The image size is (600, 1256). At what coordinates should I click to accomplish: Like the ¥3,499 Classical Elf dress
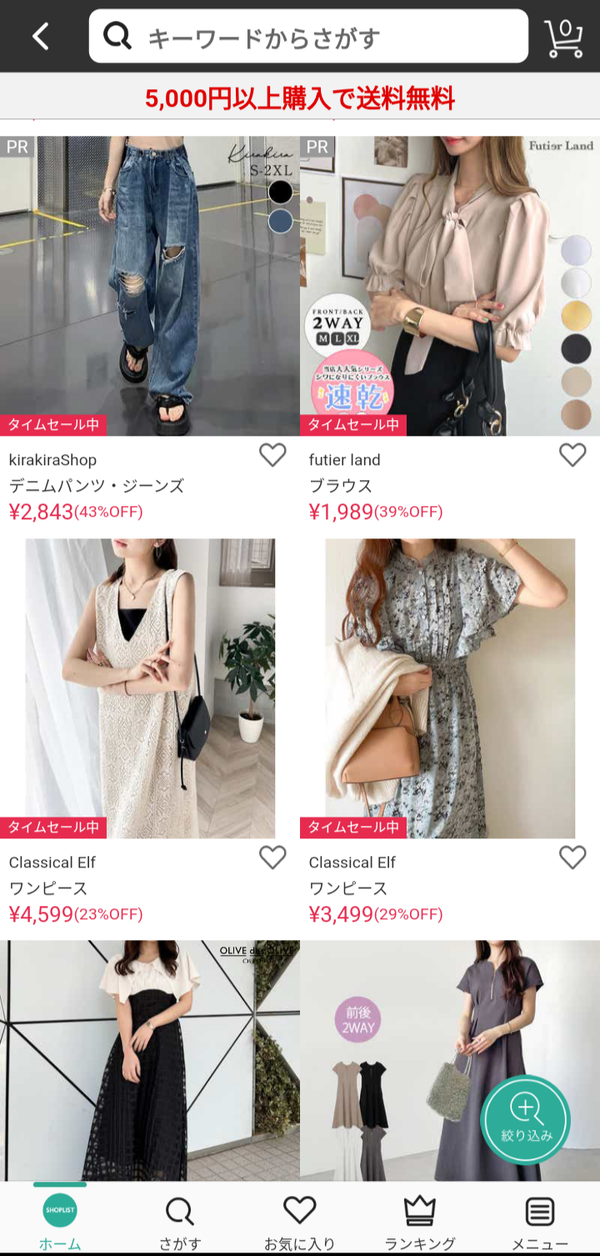(572, 857)
